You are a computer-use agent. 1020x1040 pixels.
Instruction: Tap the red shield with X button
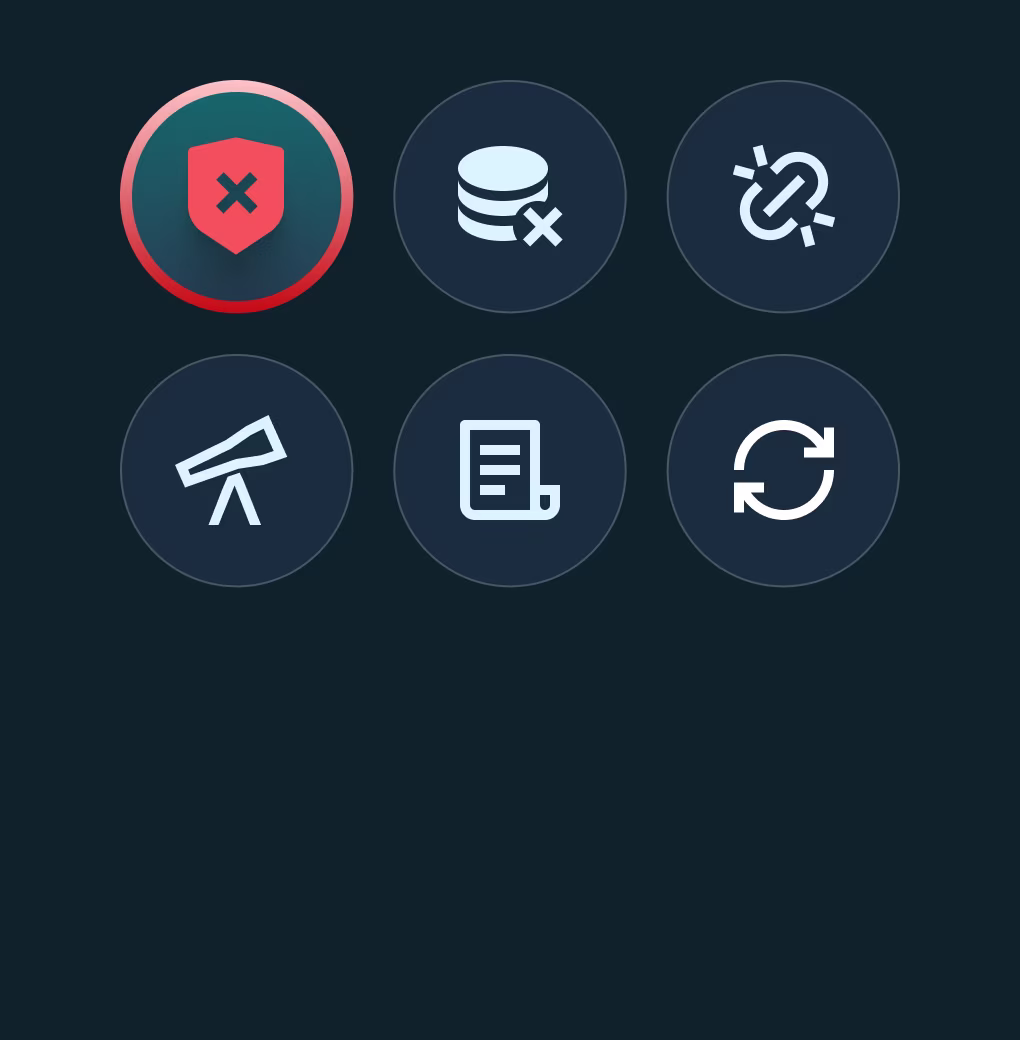(x=237, y=196)
